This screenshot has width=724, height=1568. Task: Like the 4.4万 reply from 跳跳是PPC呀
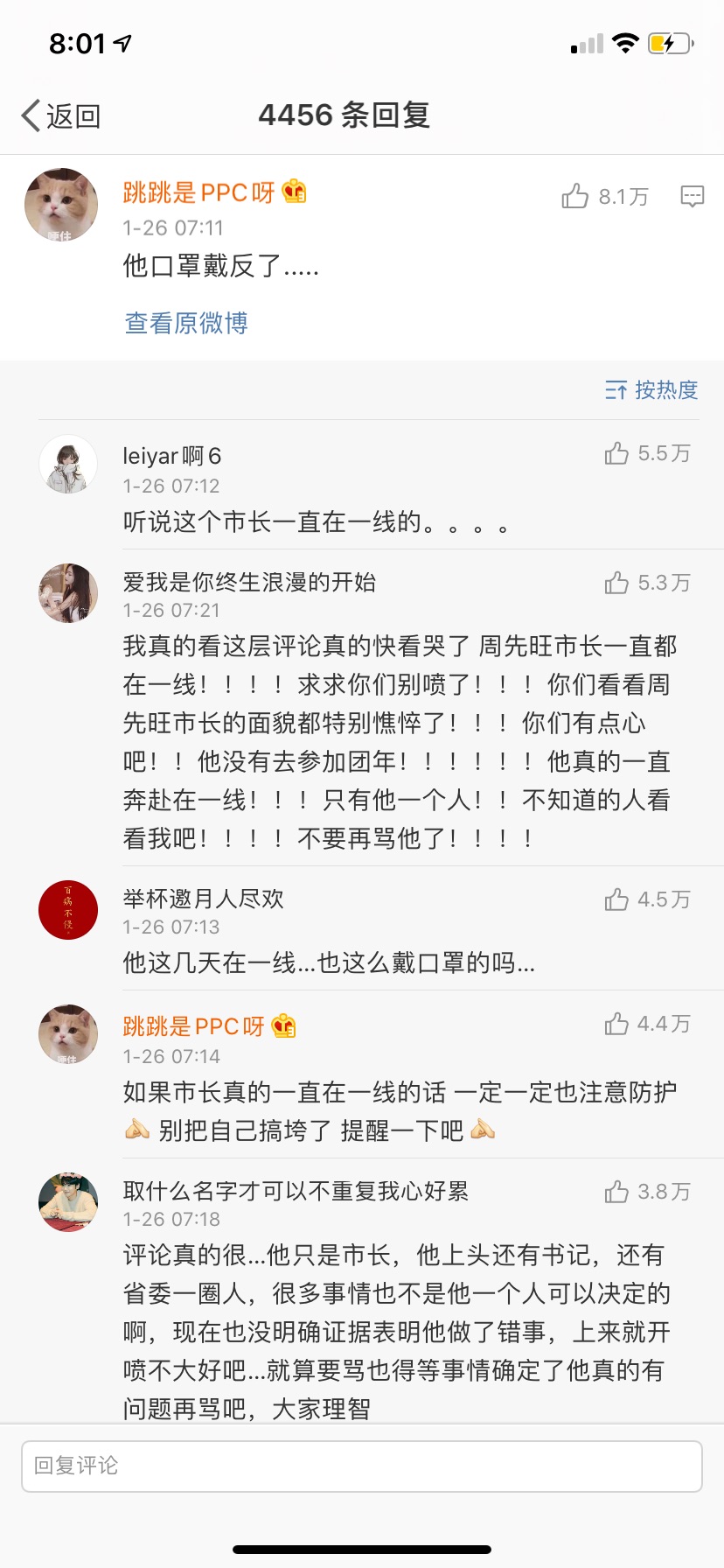(x=647, y=1024)
